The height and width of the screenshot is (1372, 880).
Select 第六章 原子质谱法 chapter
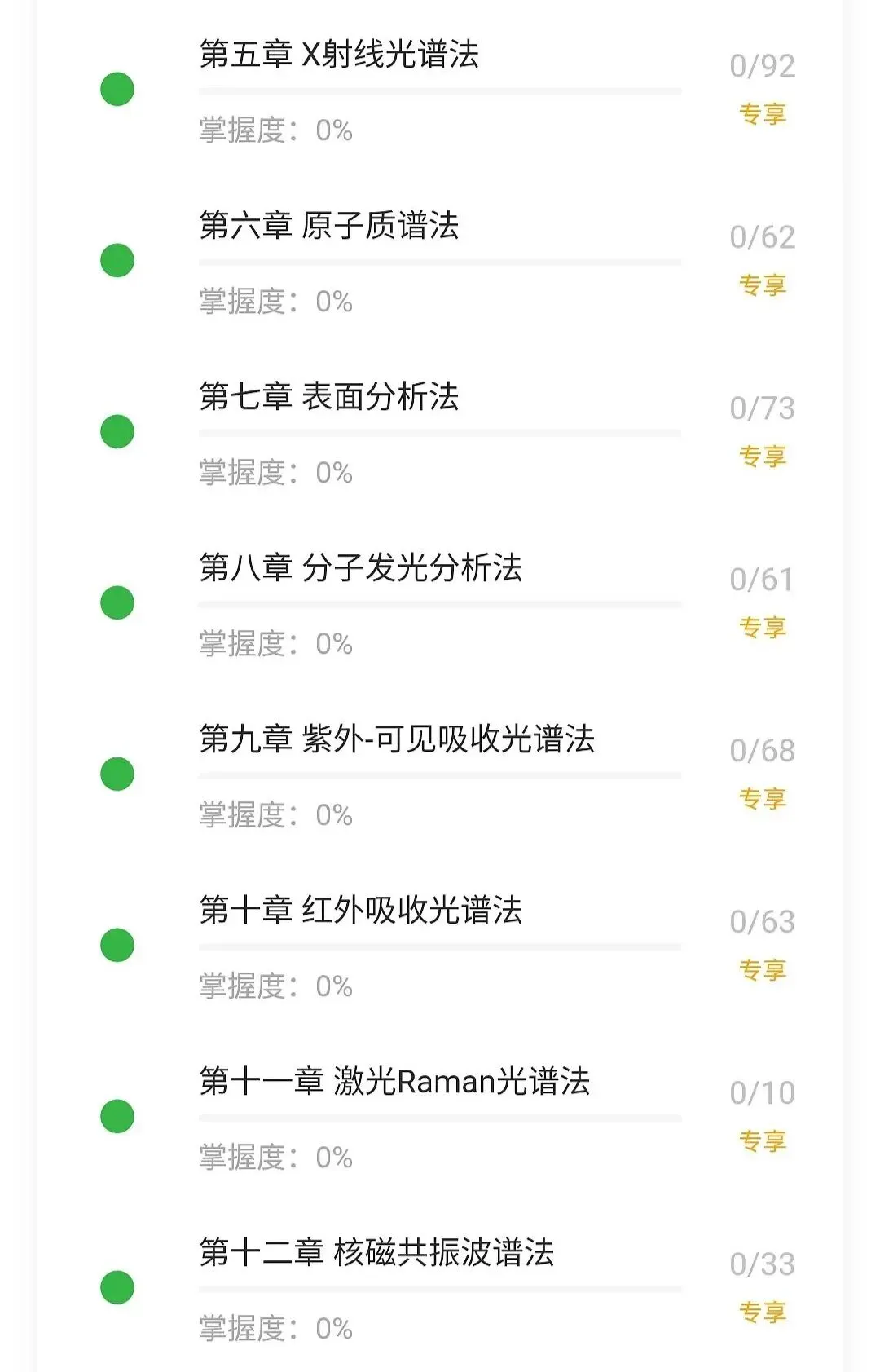pos(329,226)
